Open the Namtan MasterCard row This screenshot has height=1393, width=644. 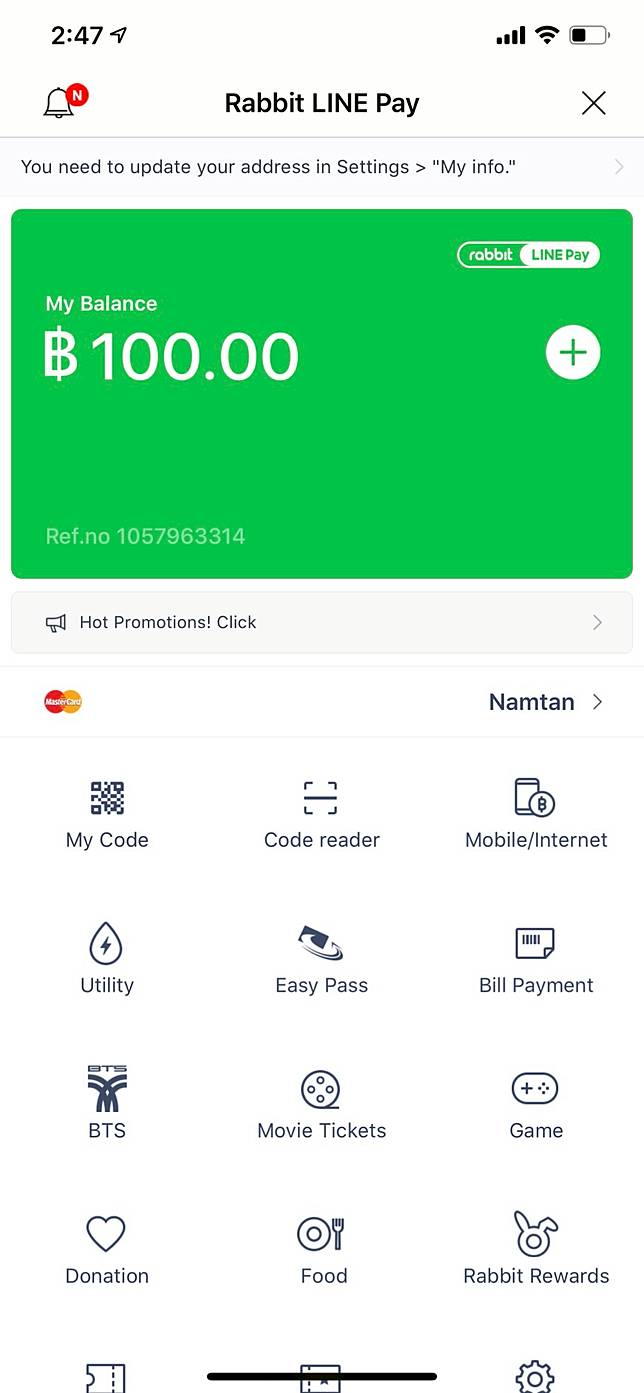[x=322, y=702]
